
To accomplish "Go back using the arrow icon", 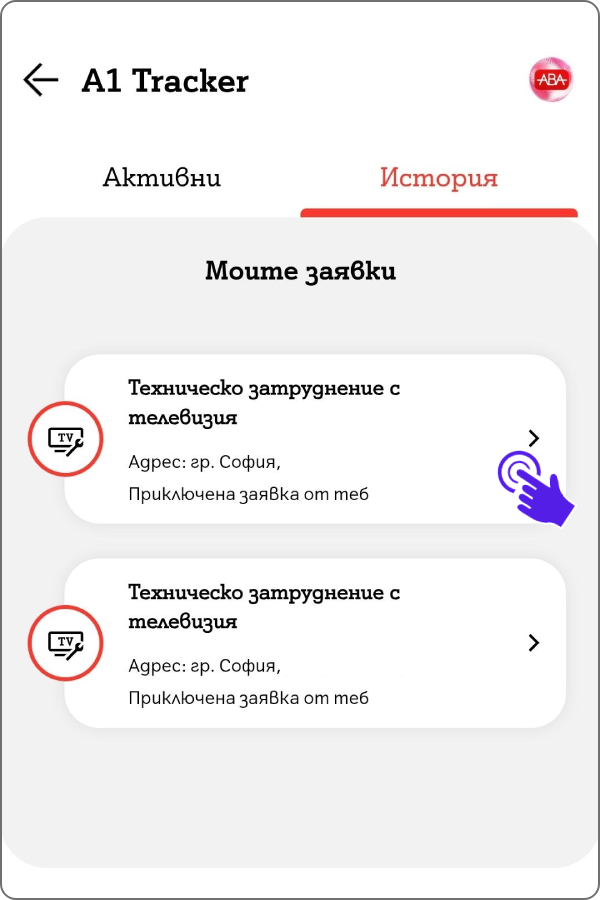I will [x=41, y=80].
